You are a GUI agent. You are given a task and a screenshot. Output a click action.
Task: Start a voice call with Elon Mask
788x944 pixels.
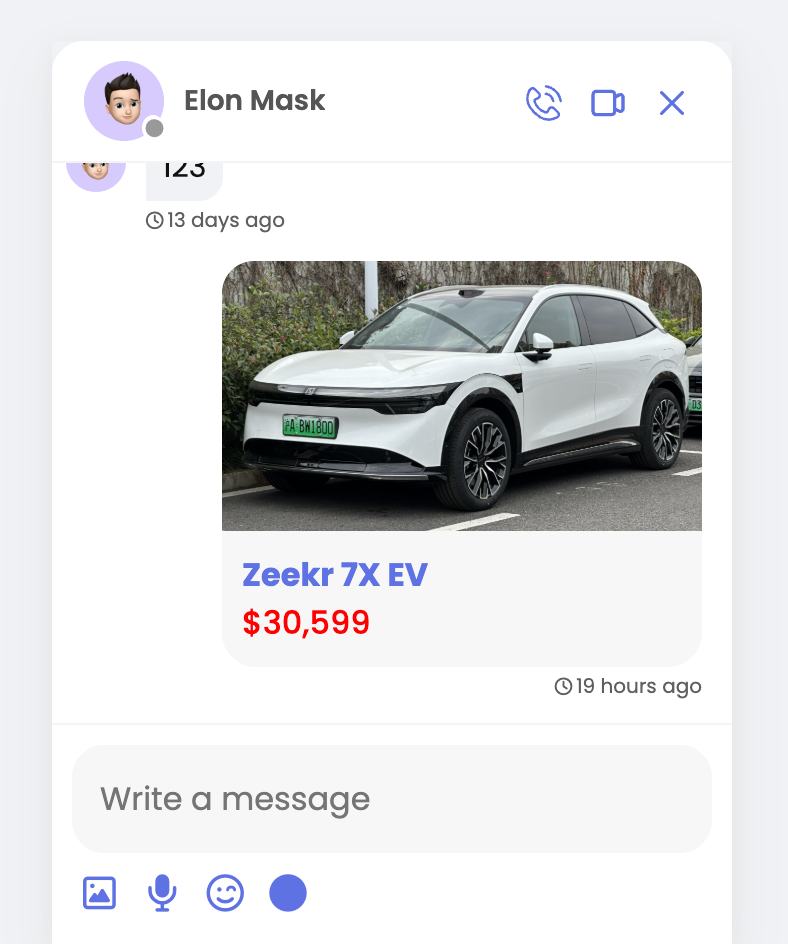[x=544, y=103]
